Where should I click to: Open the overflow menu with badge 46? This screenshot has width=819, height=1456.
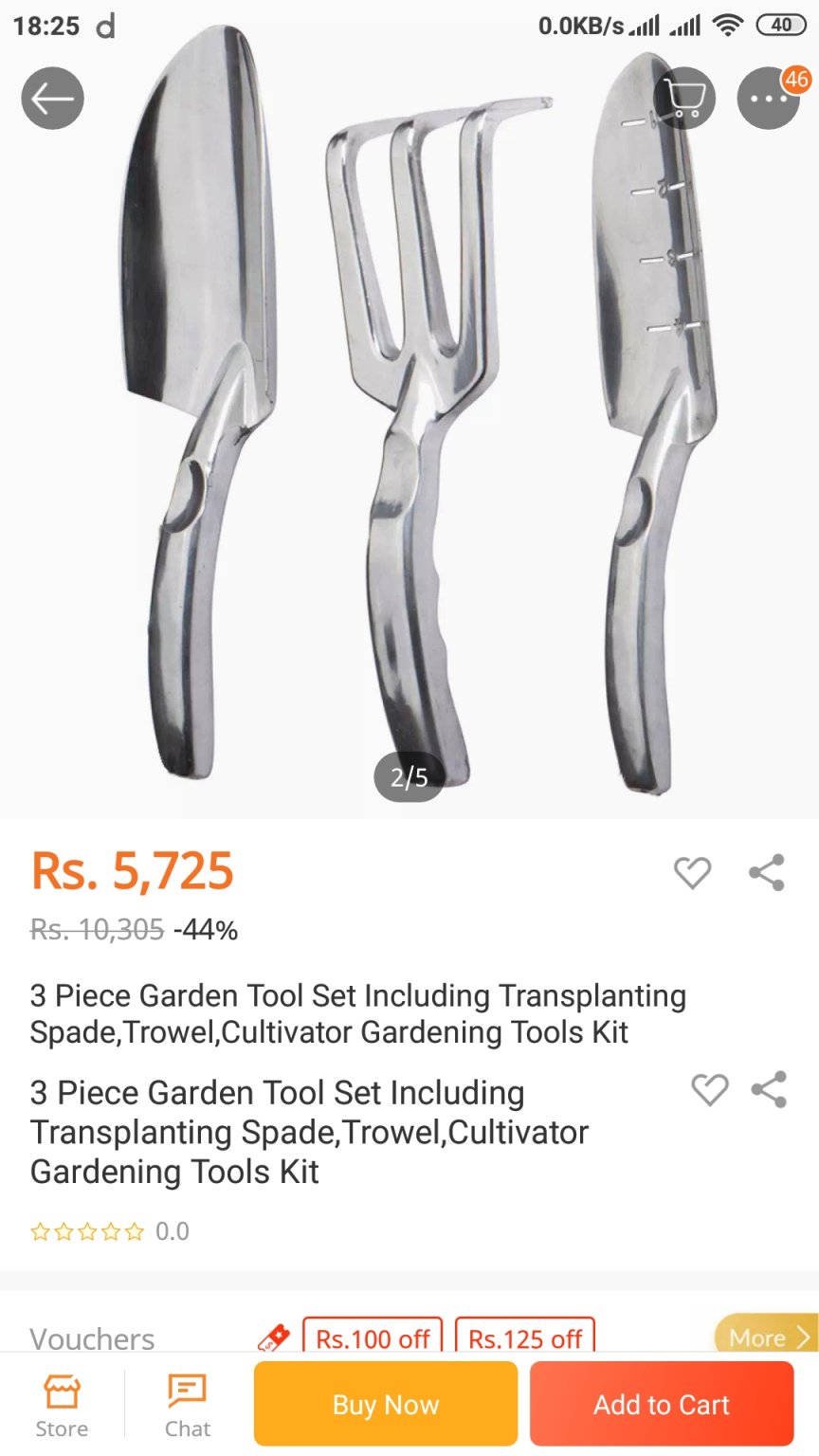point(768,99)
